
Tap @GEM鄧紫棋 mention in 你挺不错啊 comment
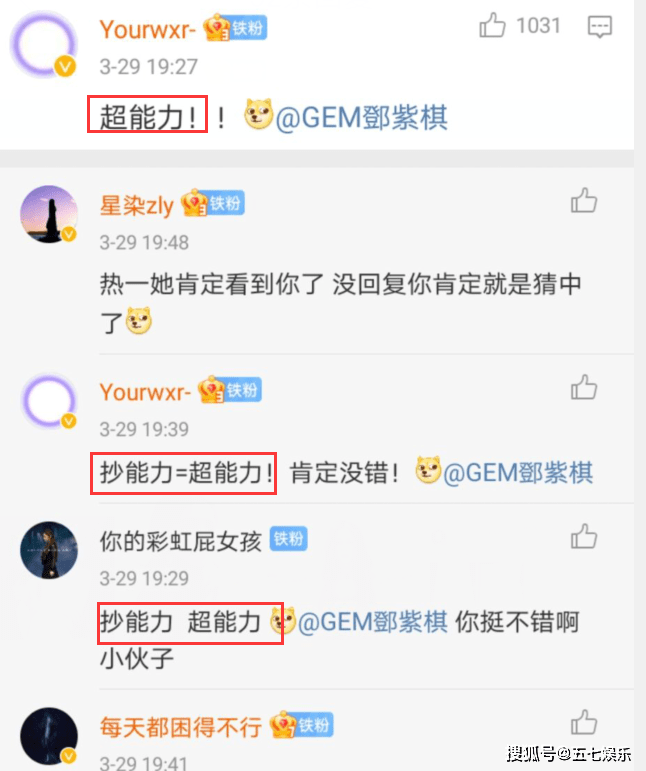372,622
